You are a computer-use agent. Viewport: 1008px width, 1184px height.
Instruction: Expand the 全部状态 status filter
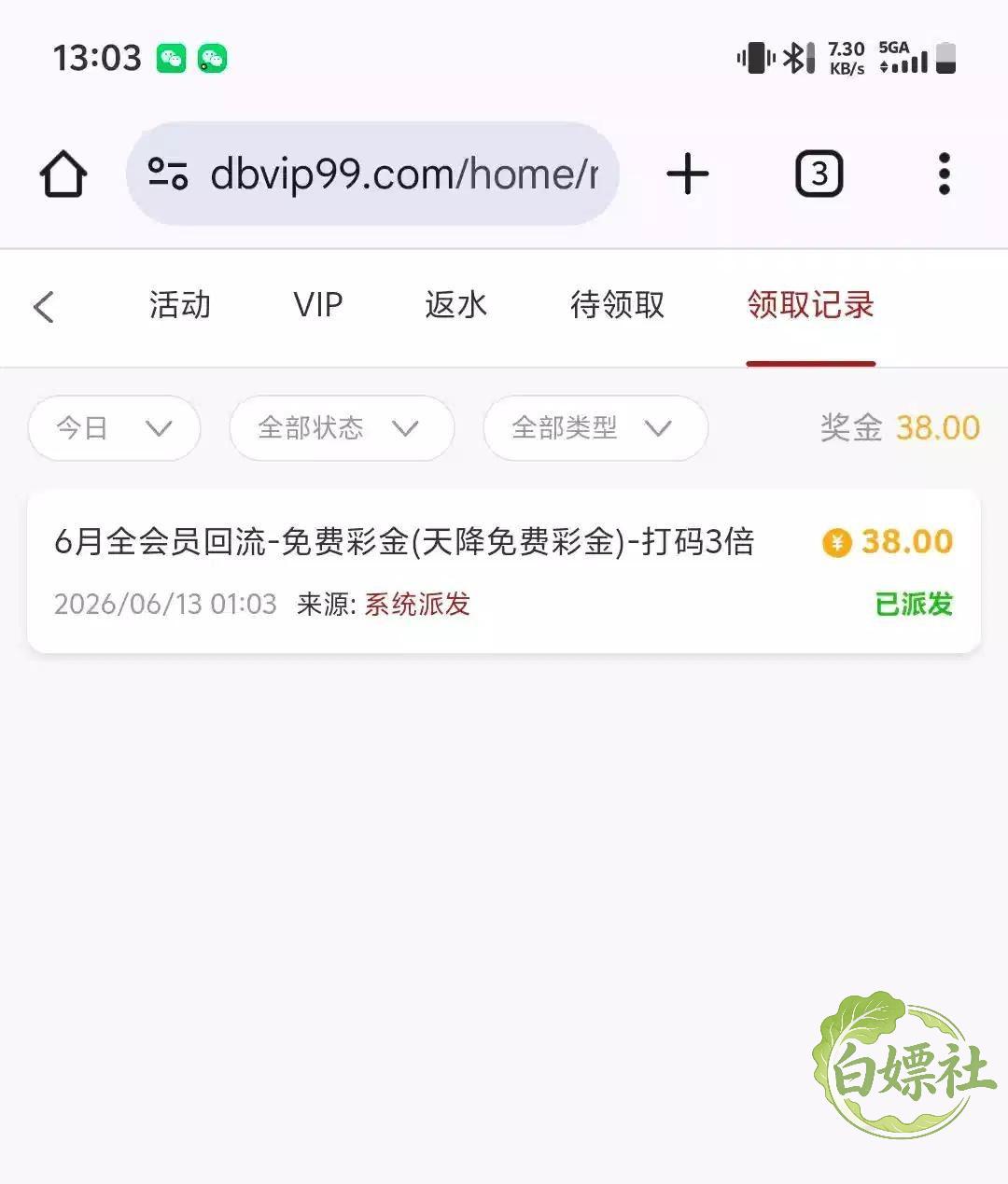click(342, 428)
